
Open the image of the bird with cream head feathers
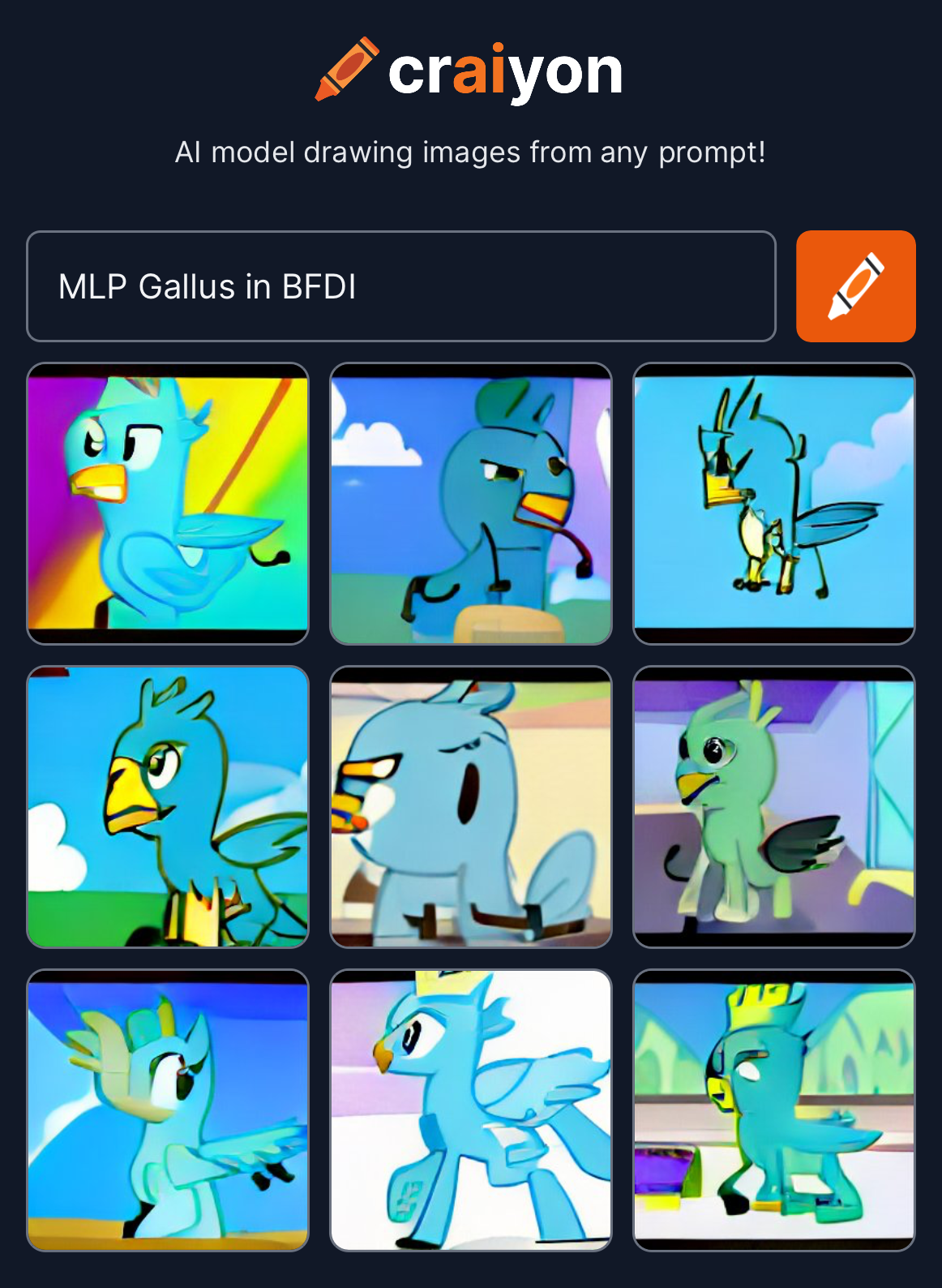point(168,1110)
